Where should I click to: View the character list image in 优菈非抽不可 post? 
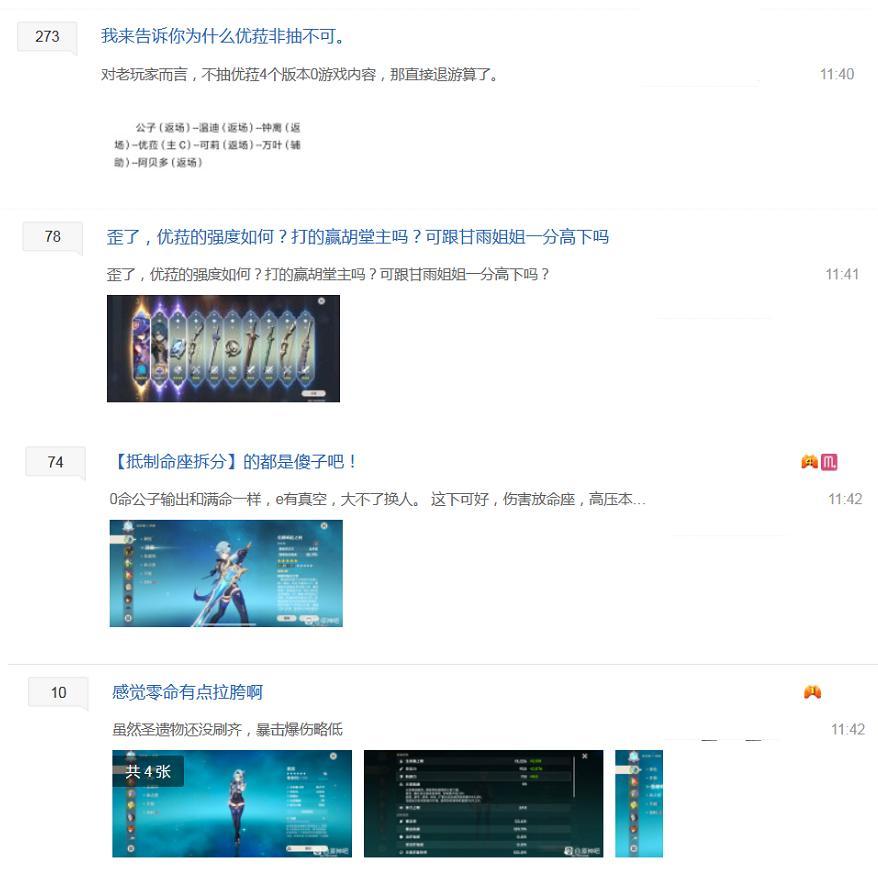point(207,145)
